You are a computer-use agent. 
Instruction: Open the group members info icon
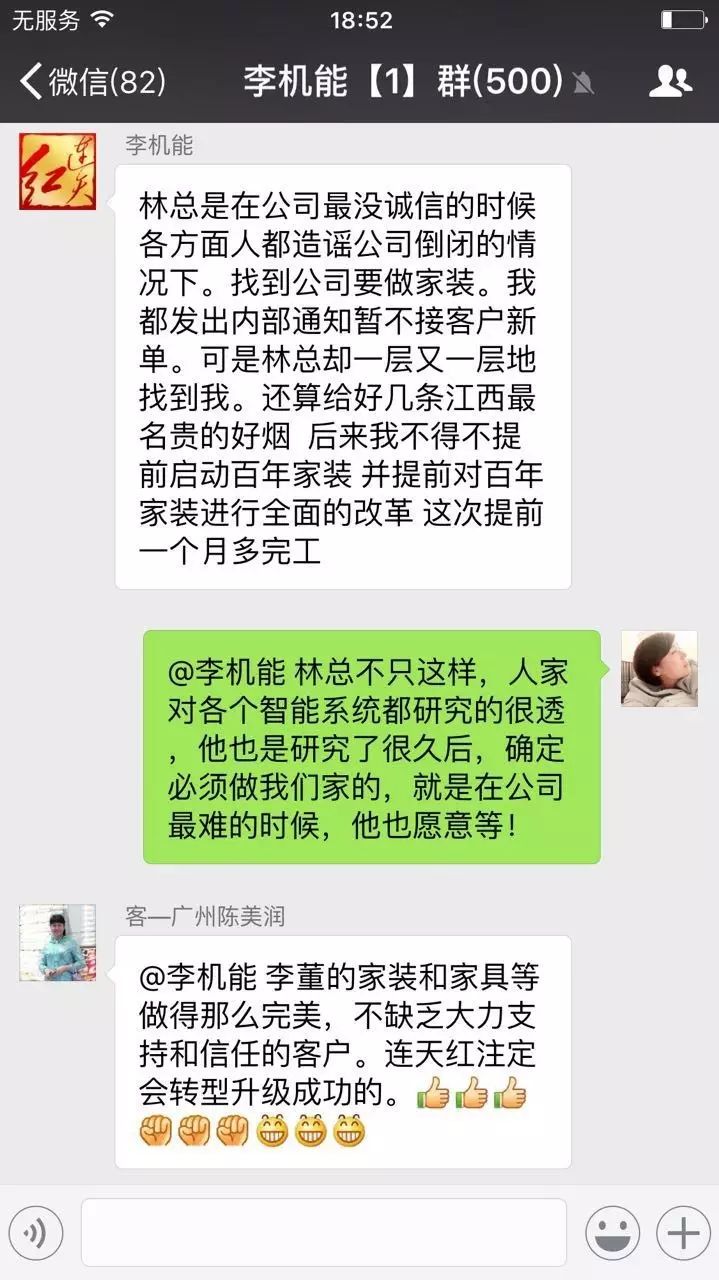click(670, 82)
